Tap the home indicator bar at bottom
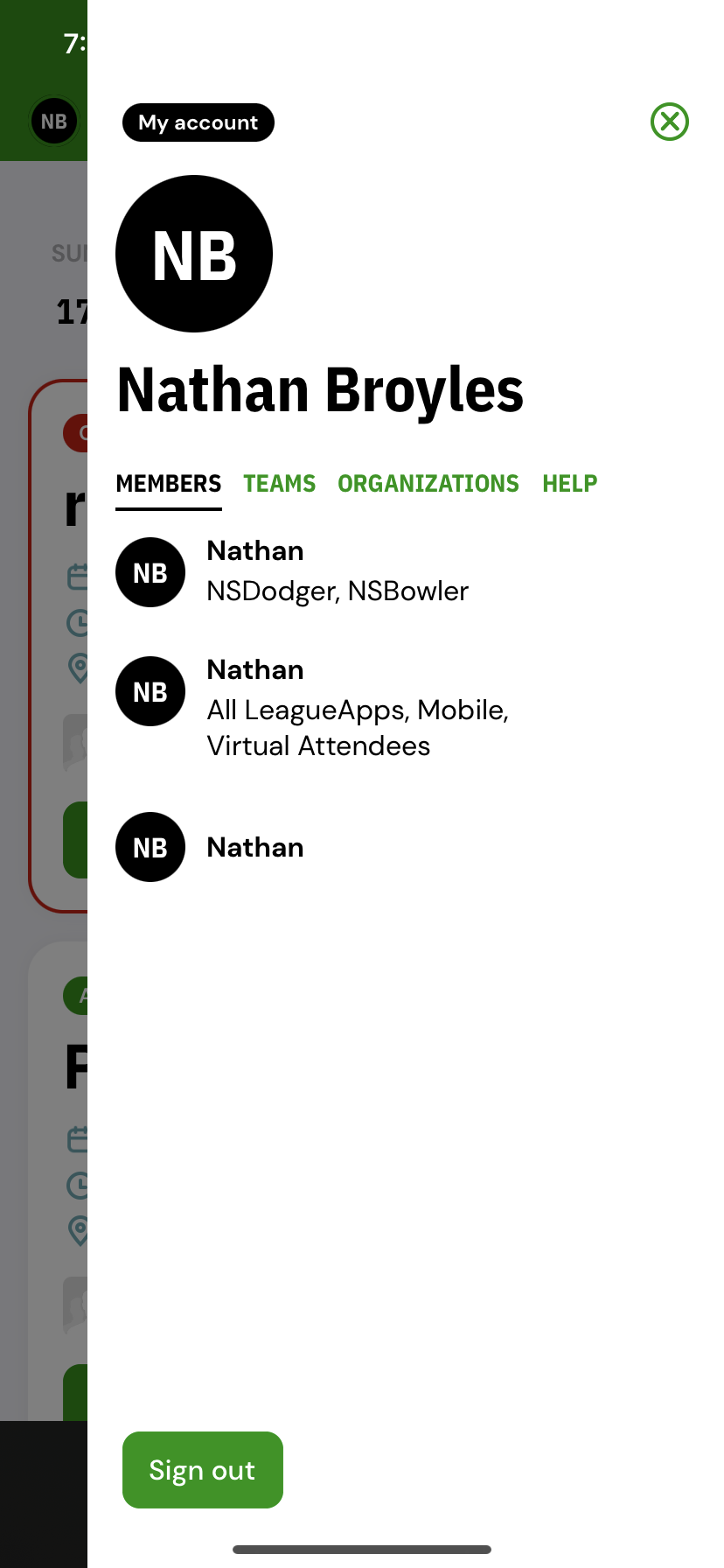Screen dimensions: 724x1568 [x=362, y=1549]
